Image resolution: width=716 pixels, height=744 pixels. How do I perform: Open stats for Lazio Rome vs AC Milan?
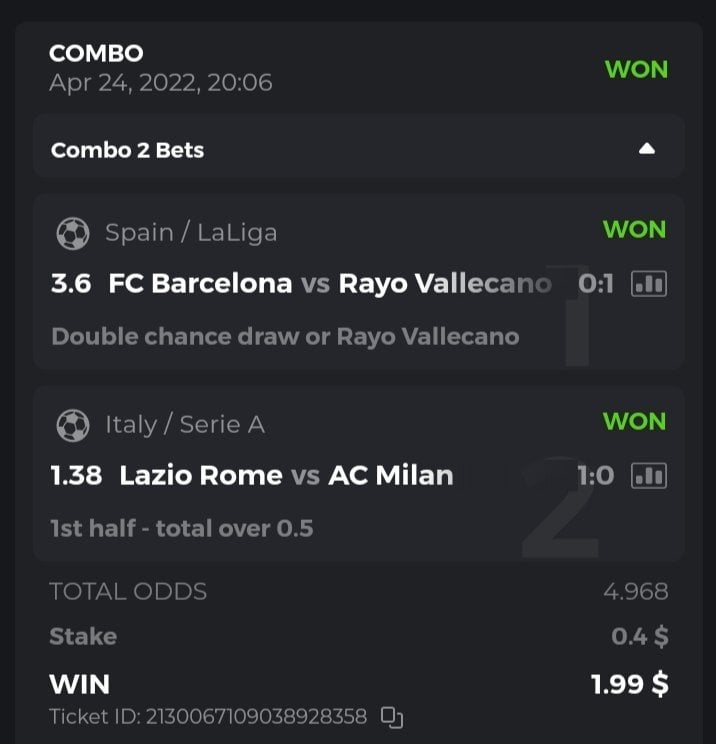(649, 476)
